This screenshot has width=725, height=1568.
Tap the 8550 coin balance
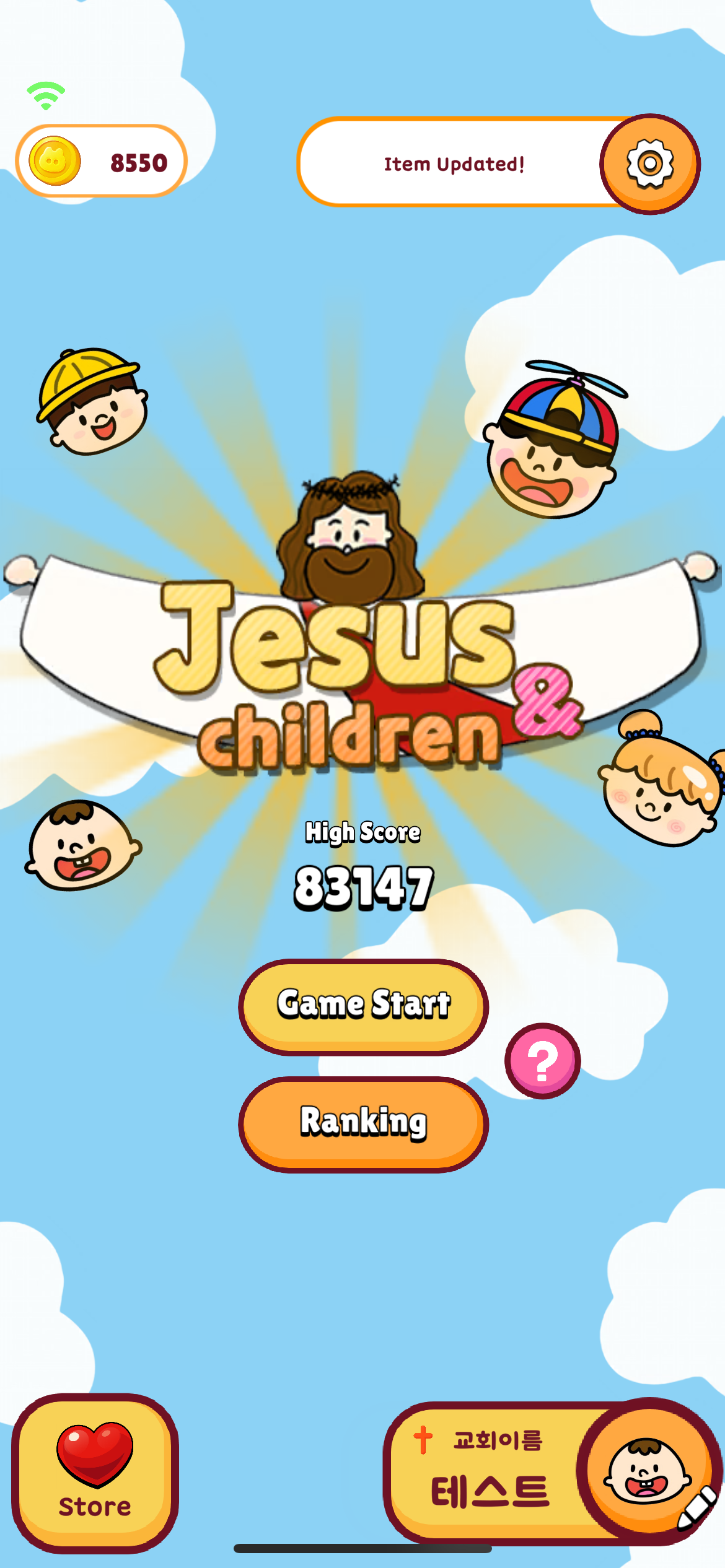102,162
